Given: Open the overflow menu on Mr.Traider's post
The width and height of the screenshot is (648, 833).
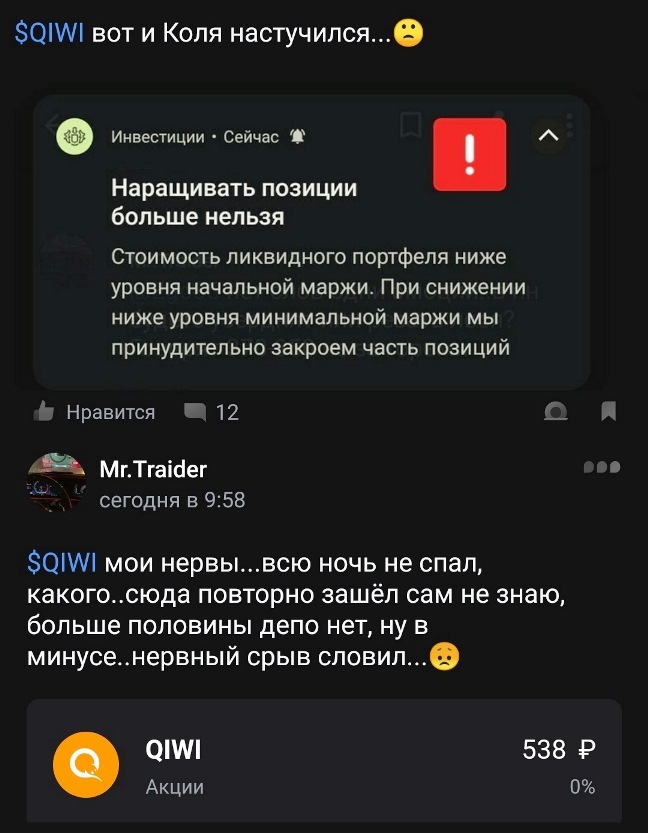Looking at the screenshot, I should (x=605, y=466).
